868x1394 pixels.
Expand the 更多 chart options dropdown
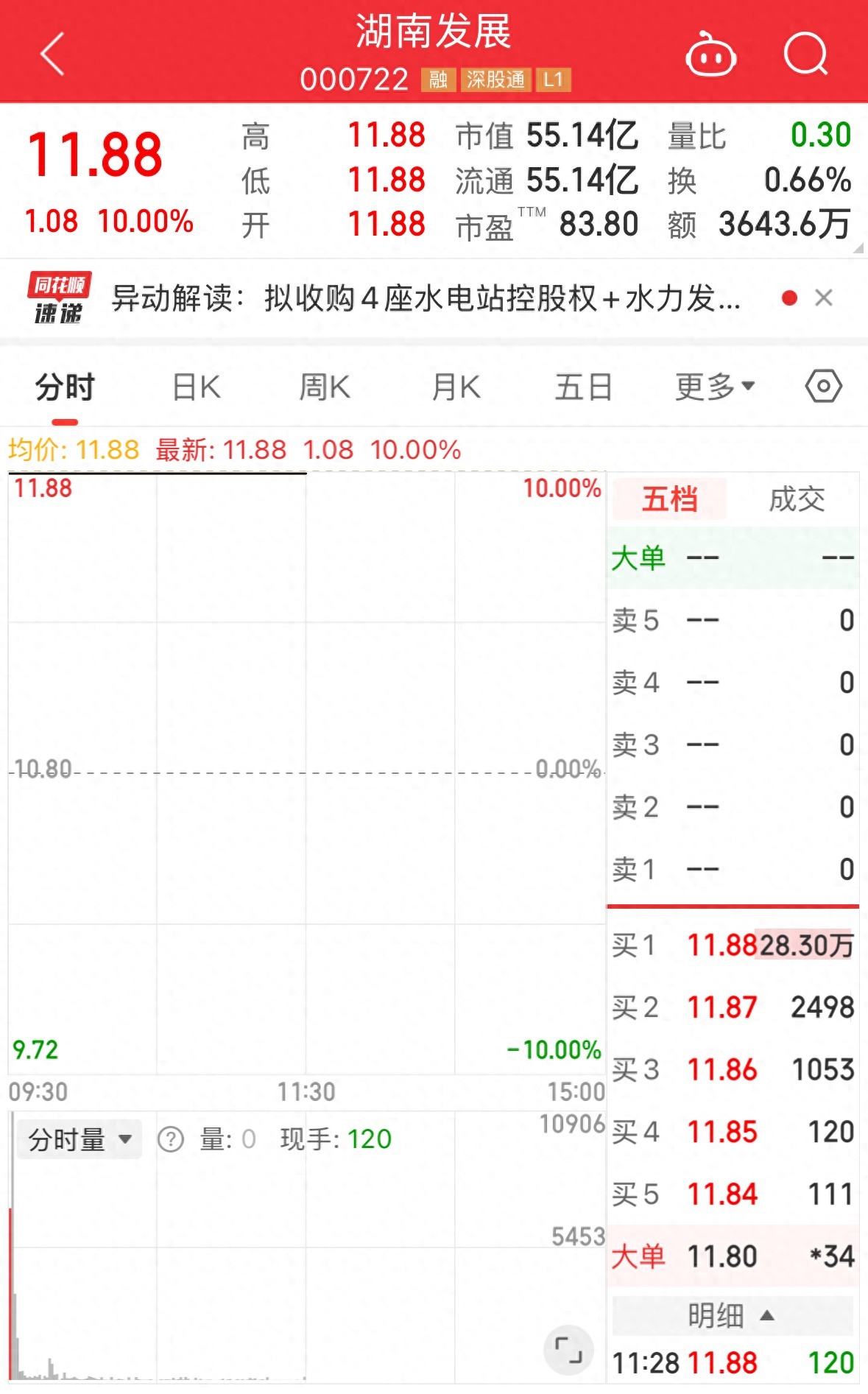pos(715,387)
